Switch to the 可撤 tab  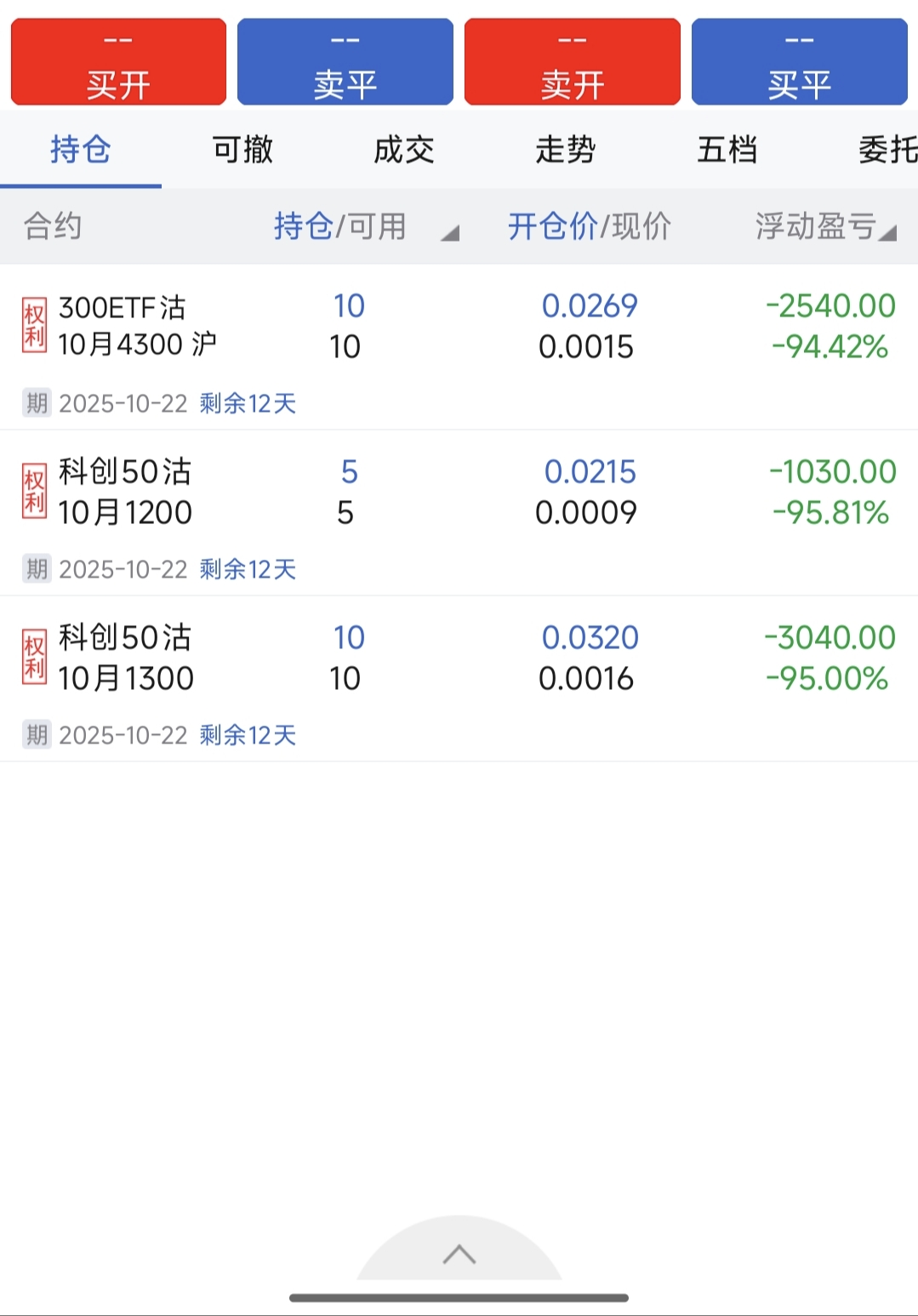click(242, 150)
